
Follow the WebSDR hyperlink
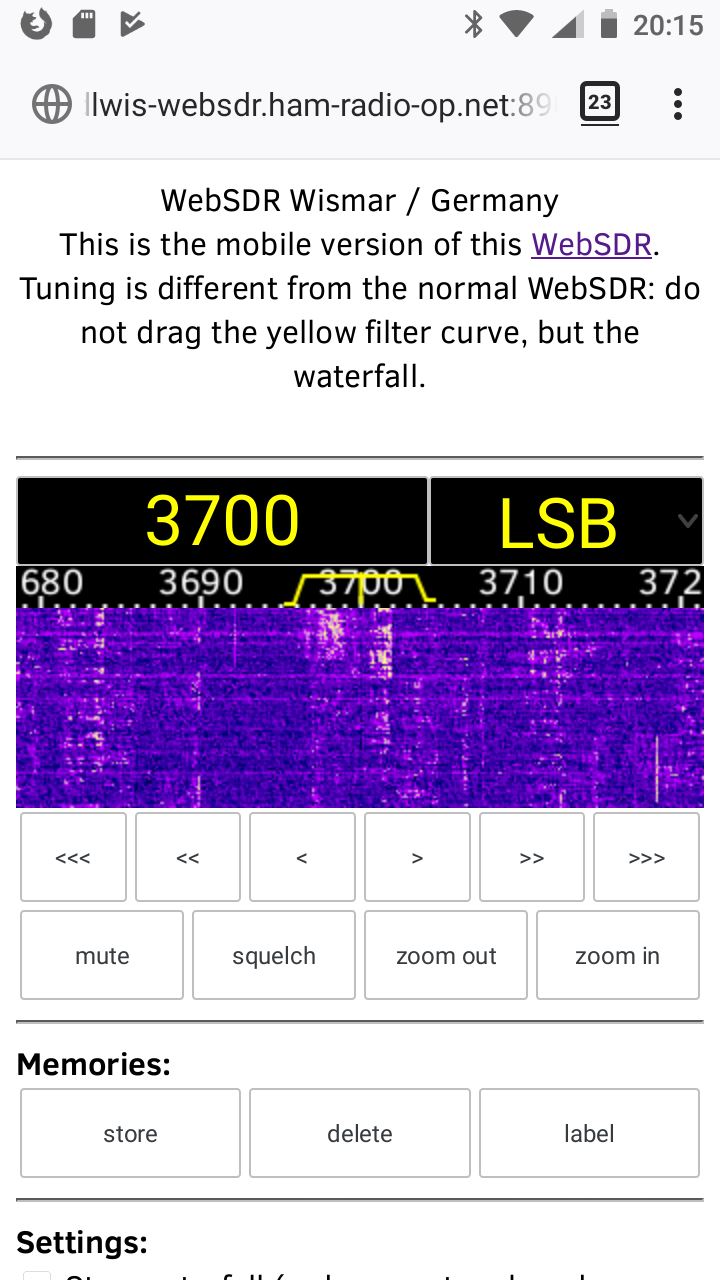pyautogui.click(x=590, y=244)
